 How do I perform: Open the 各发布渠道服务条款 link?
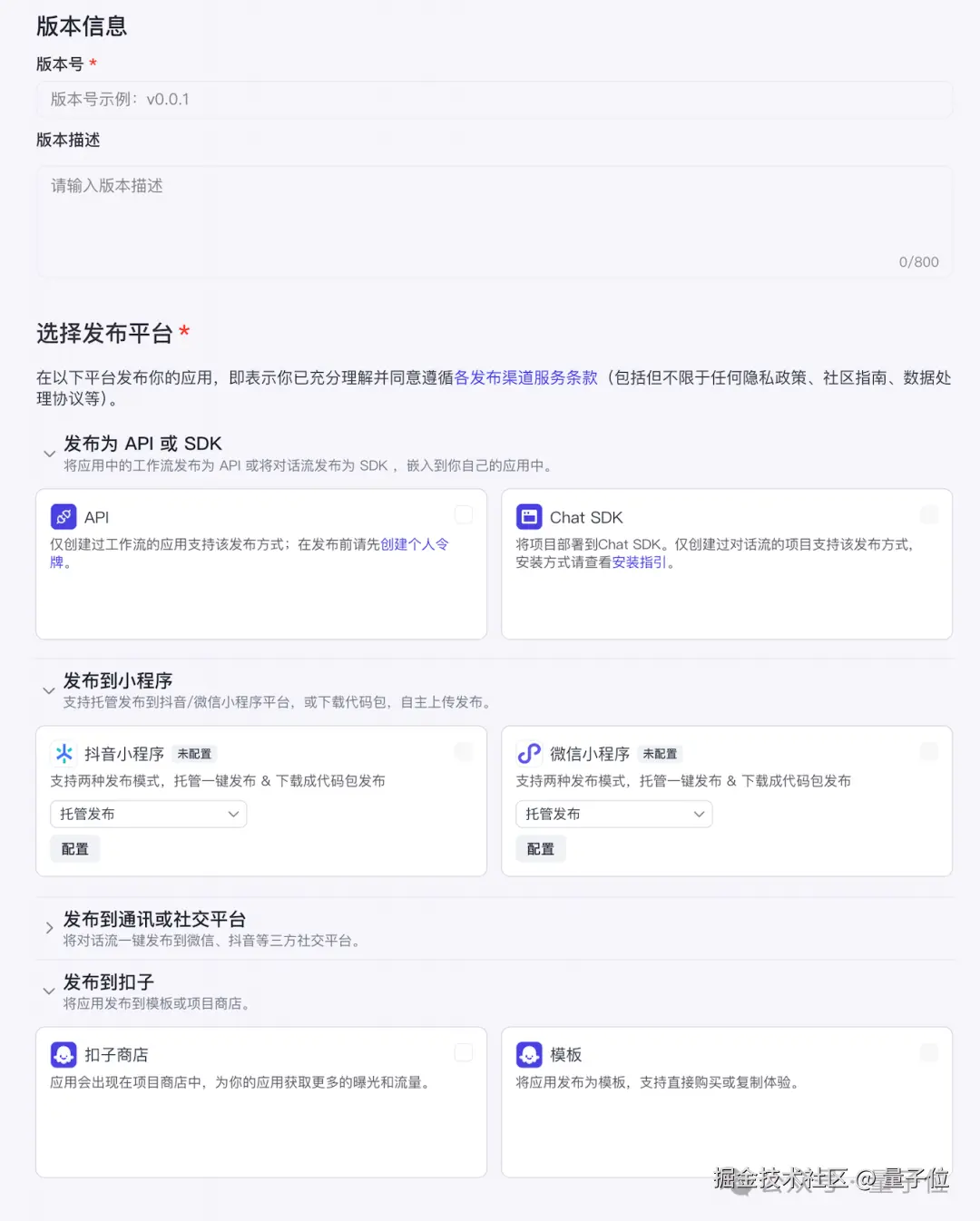coord(525,378)
